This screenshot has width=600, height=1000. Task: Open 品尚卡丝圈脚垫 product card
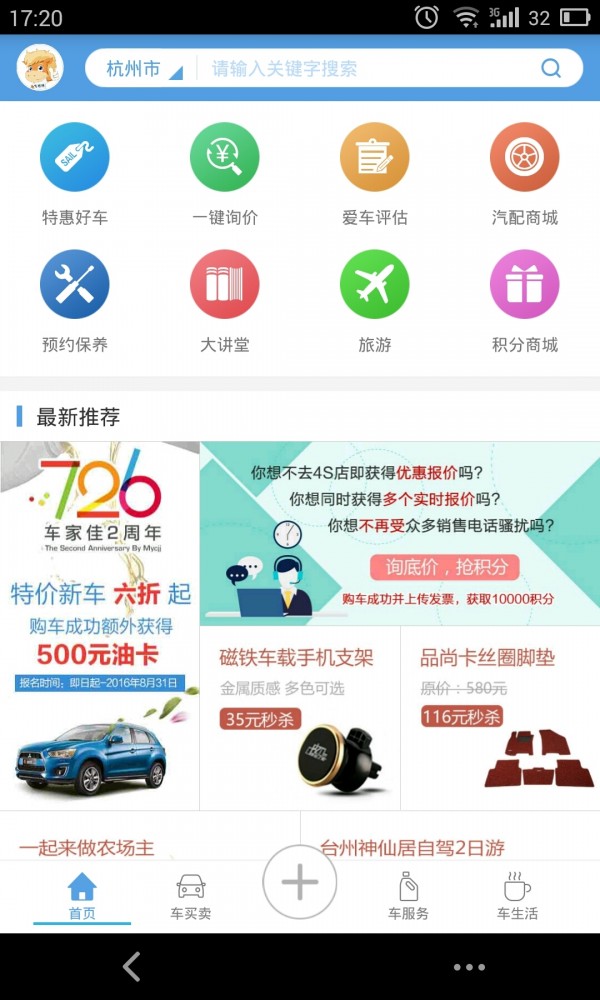pos(500,717)
